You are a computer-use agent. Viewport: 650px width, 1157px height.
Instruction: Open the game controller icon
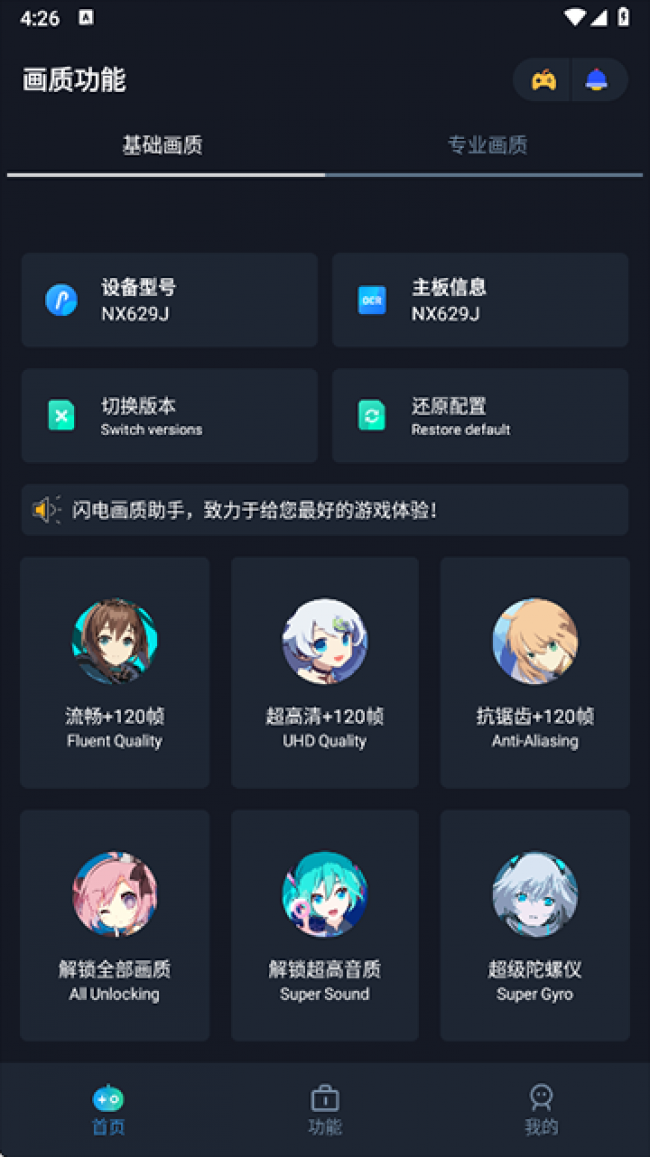pos(543,80)
